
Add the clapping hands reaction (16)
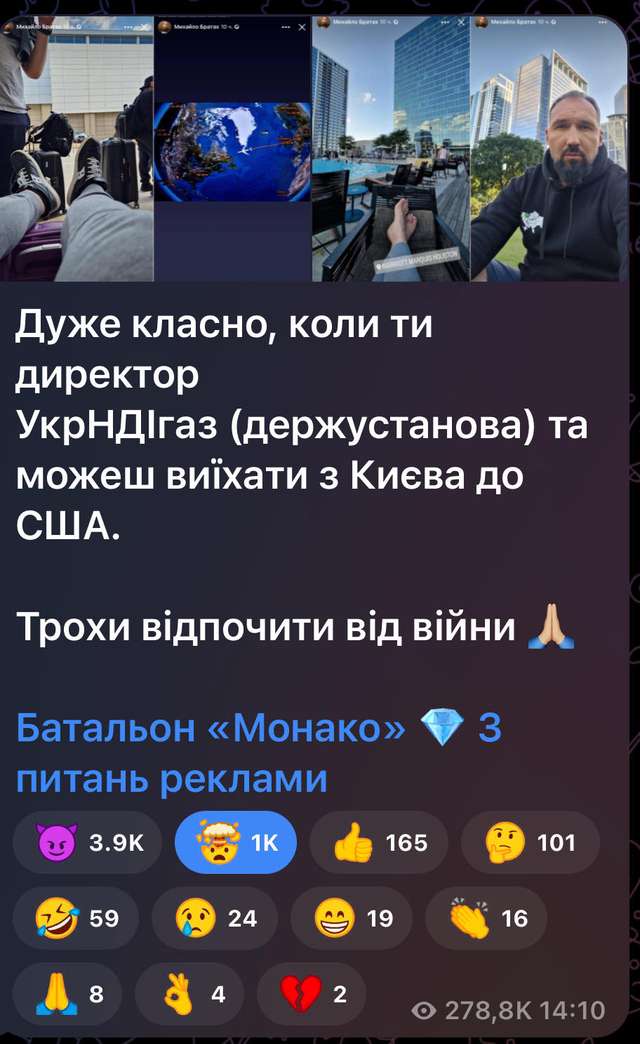point(487,918)
